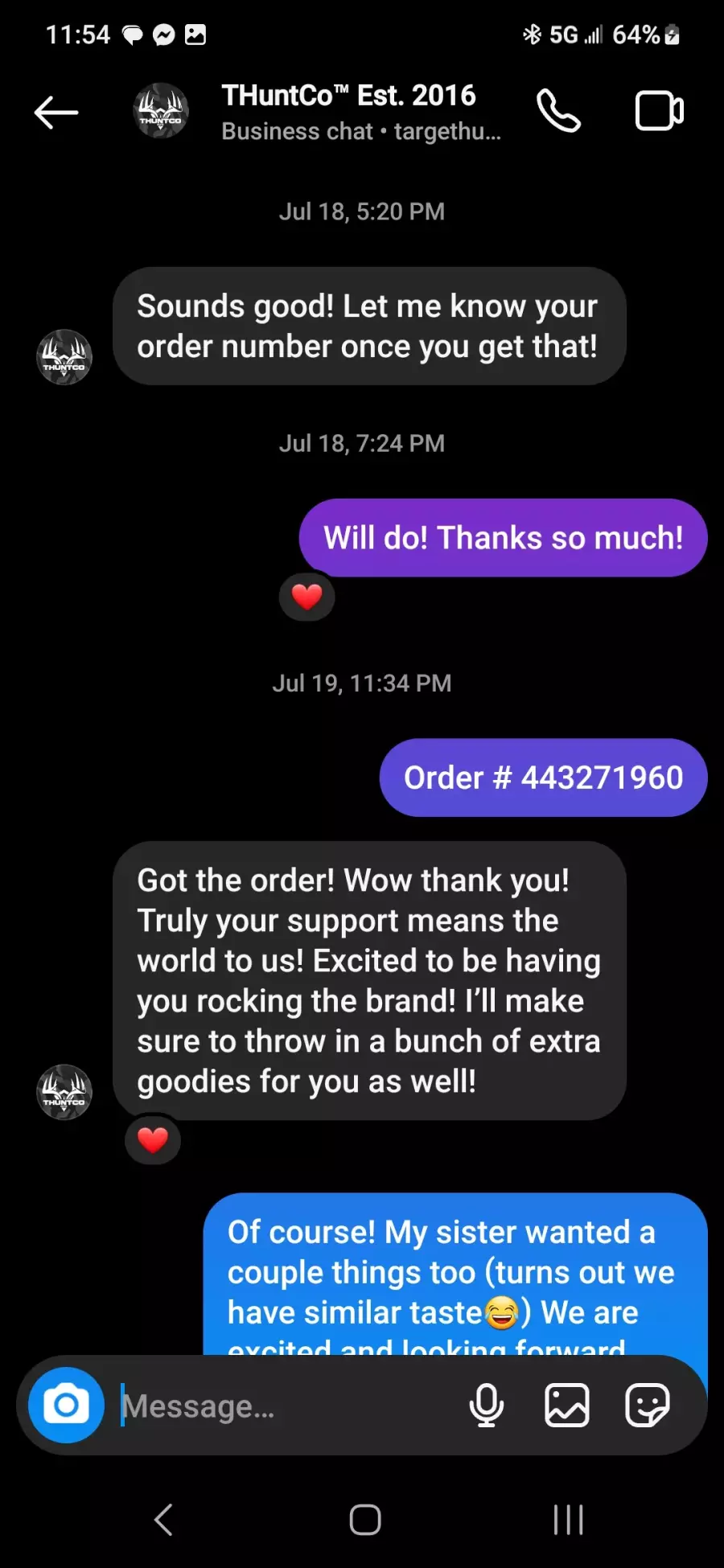Start a video call with THuntCo

point(660,111)
